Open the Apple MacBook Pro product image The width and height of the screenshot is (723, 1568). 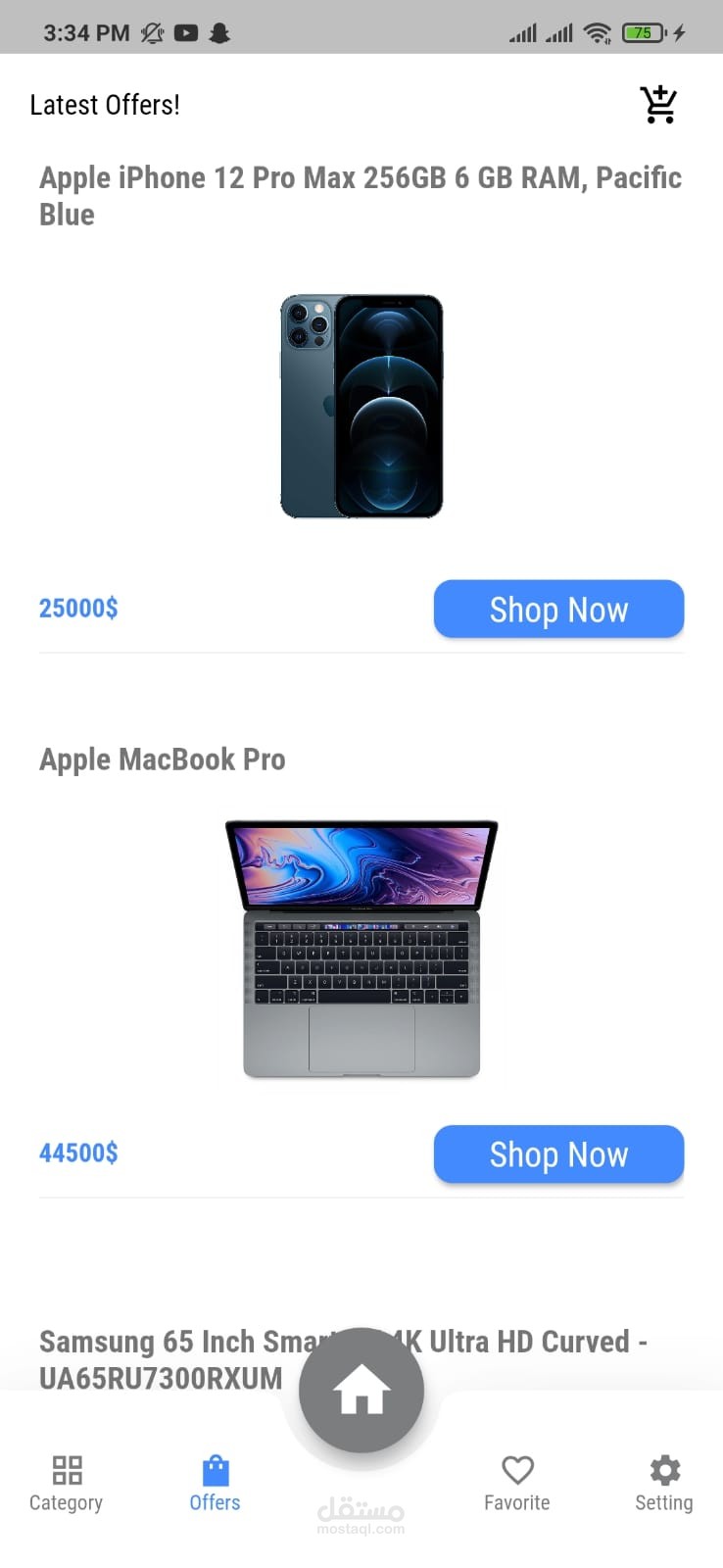tap(361, 949)
